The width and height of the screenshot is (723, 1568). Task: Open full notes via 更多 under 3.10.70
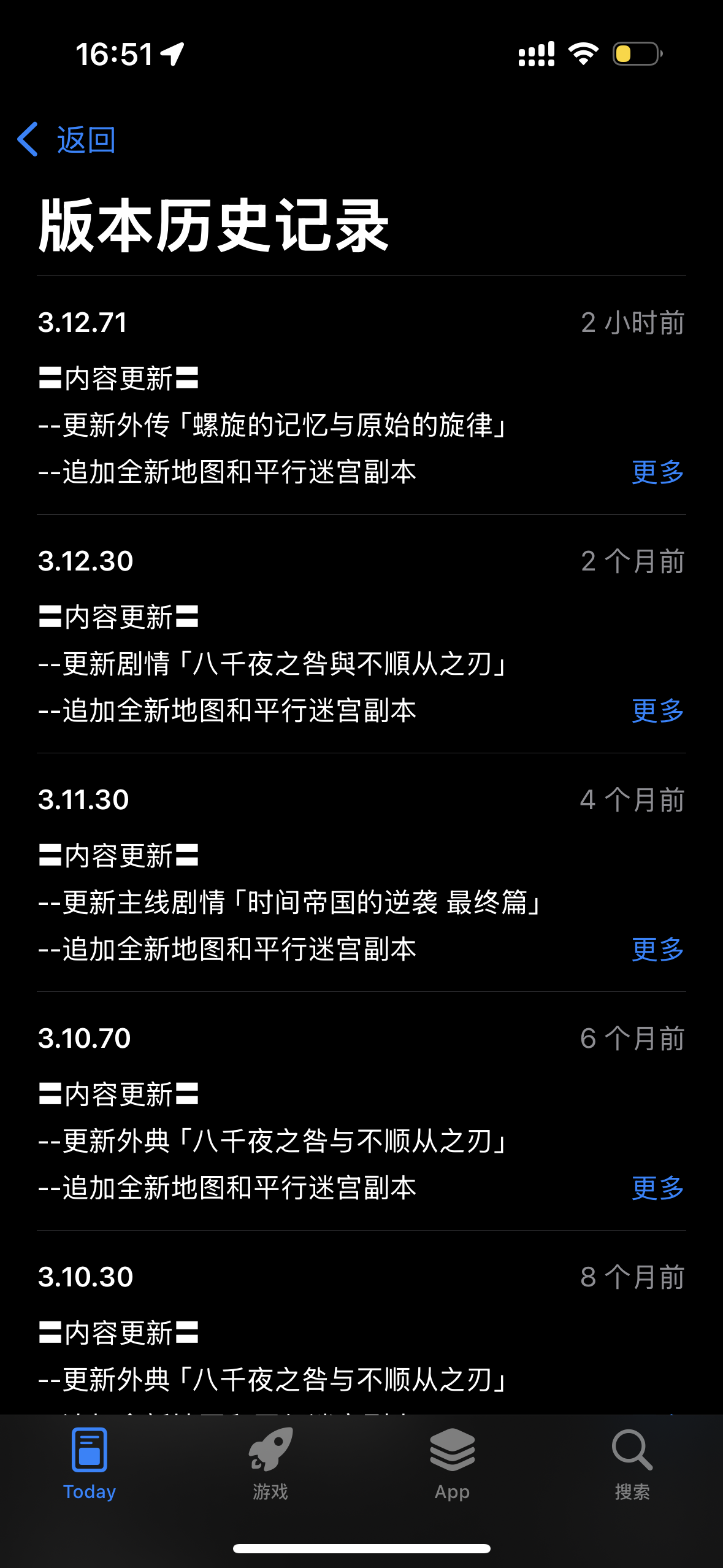point(656,1187)
